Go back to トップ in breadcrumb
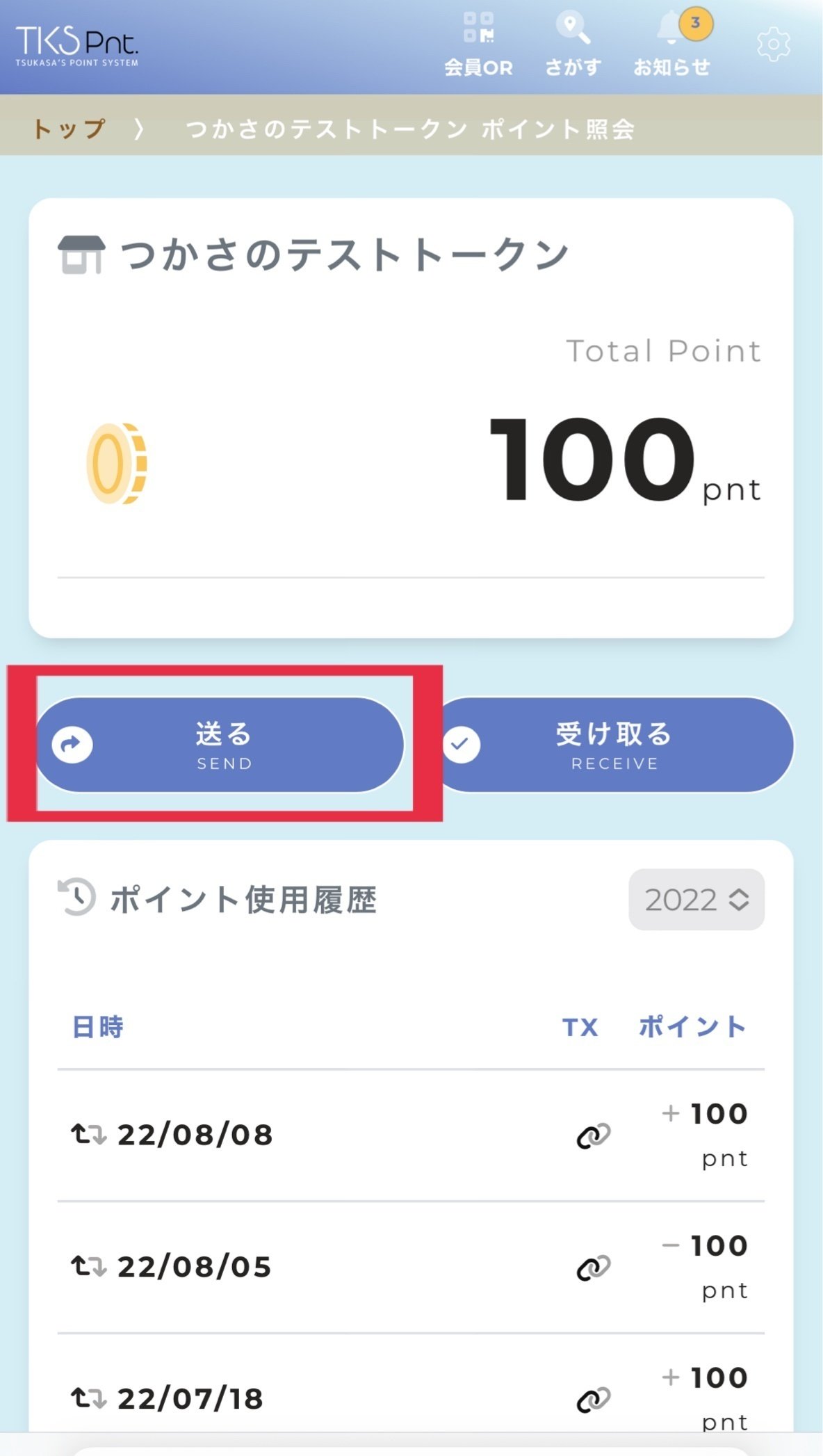 coord(69,129)
